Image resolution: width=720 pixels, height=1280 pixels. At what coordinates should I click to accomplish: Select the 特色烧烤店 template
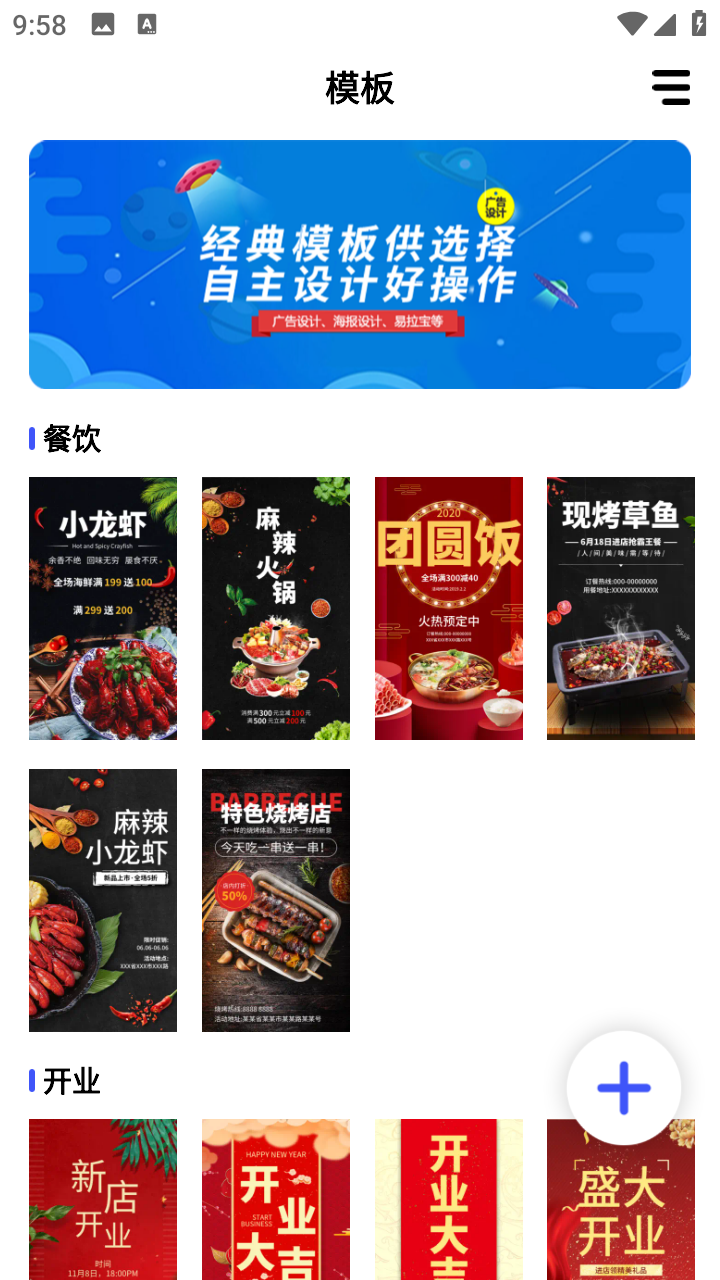click(x=276, y=900)
